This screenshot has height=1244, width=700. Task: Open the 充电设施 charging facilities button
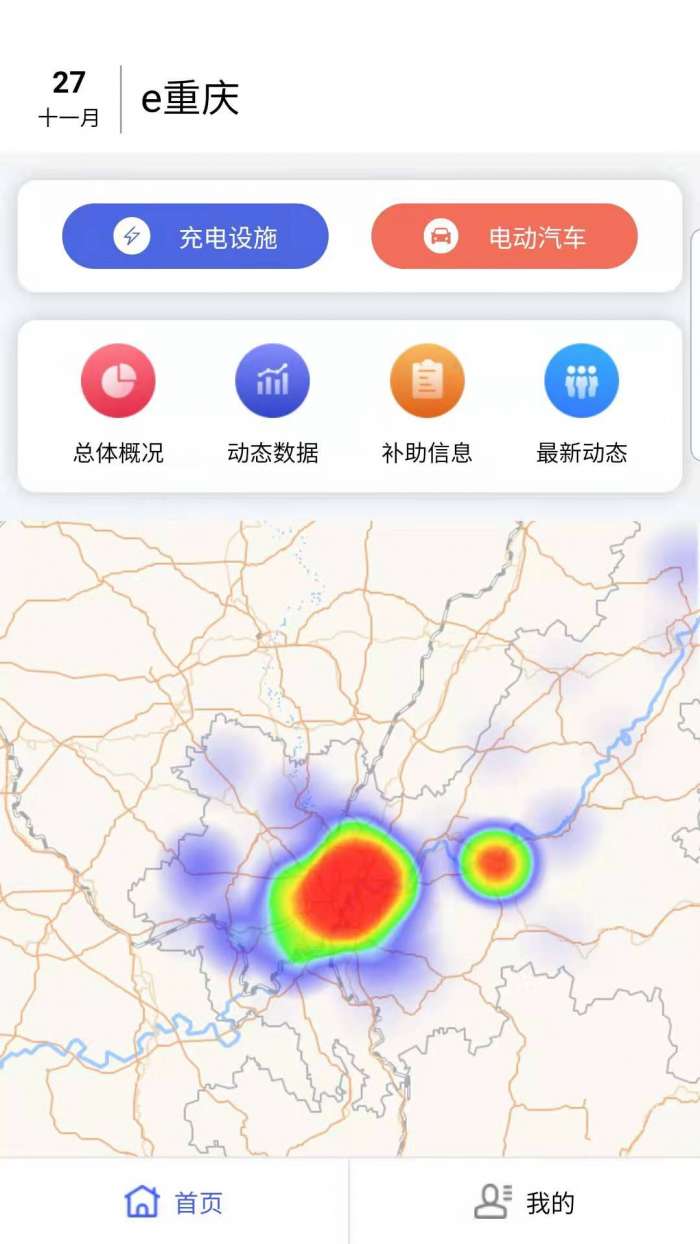(x=195, y=237)
